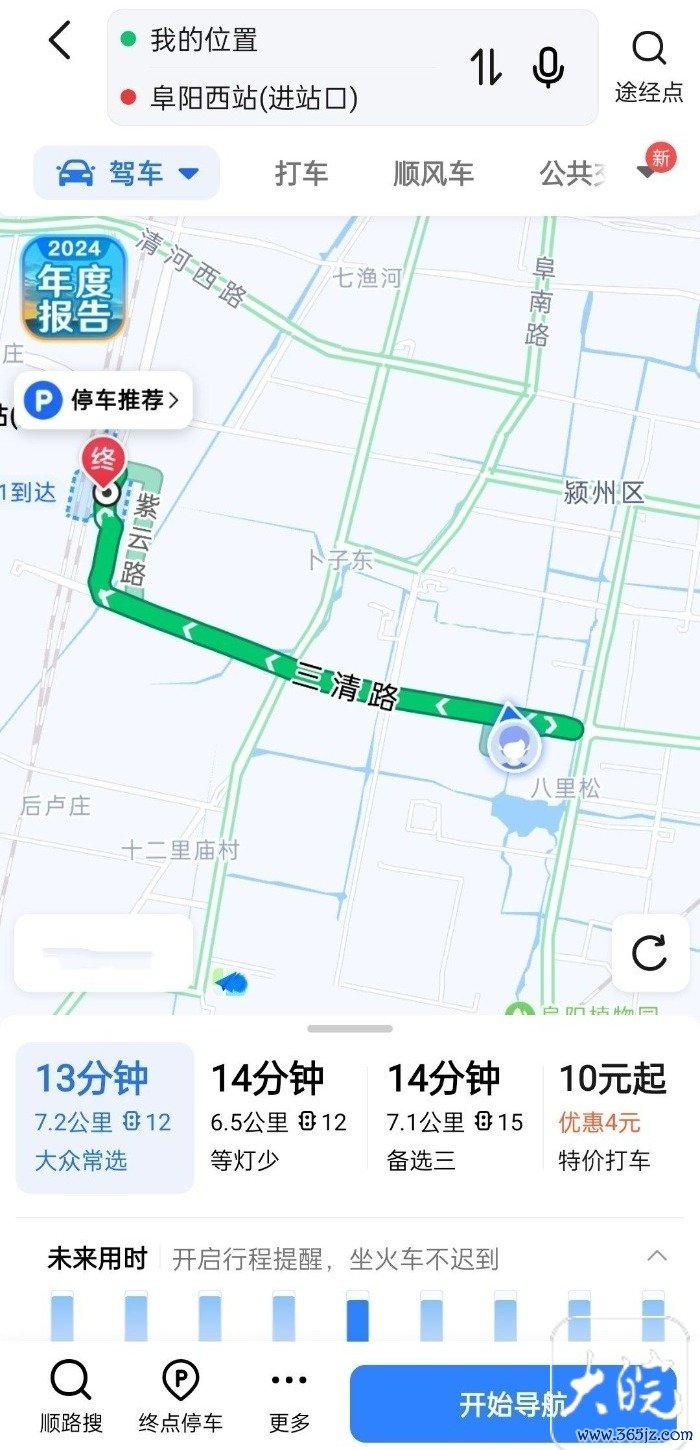Switch to the 打车 tab

click(x=301, y=173)
